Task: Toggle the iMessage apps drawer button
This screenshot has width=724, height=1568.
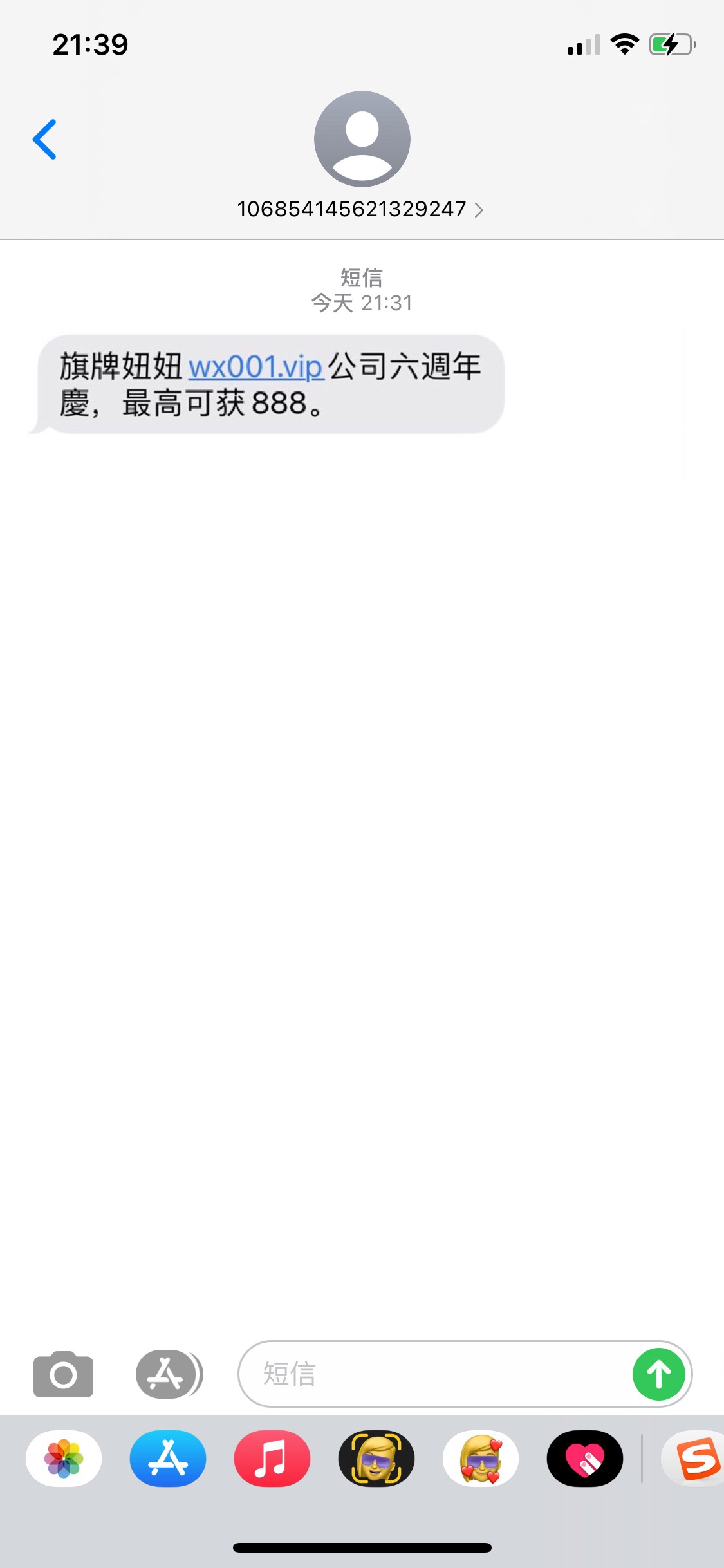Action: [169, 1374]
